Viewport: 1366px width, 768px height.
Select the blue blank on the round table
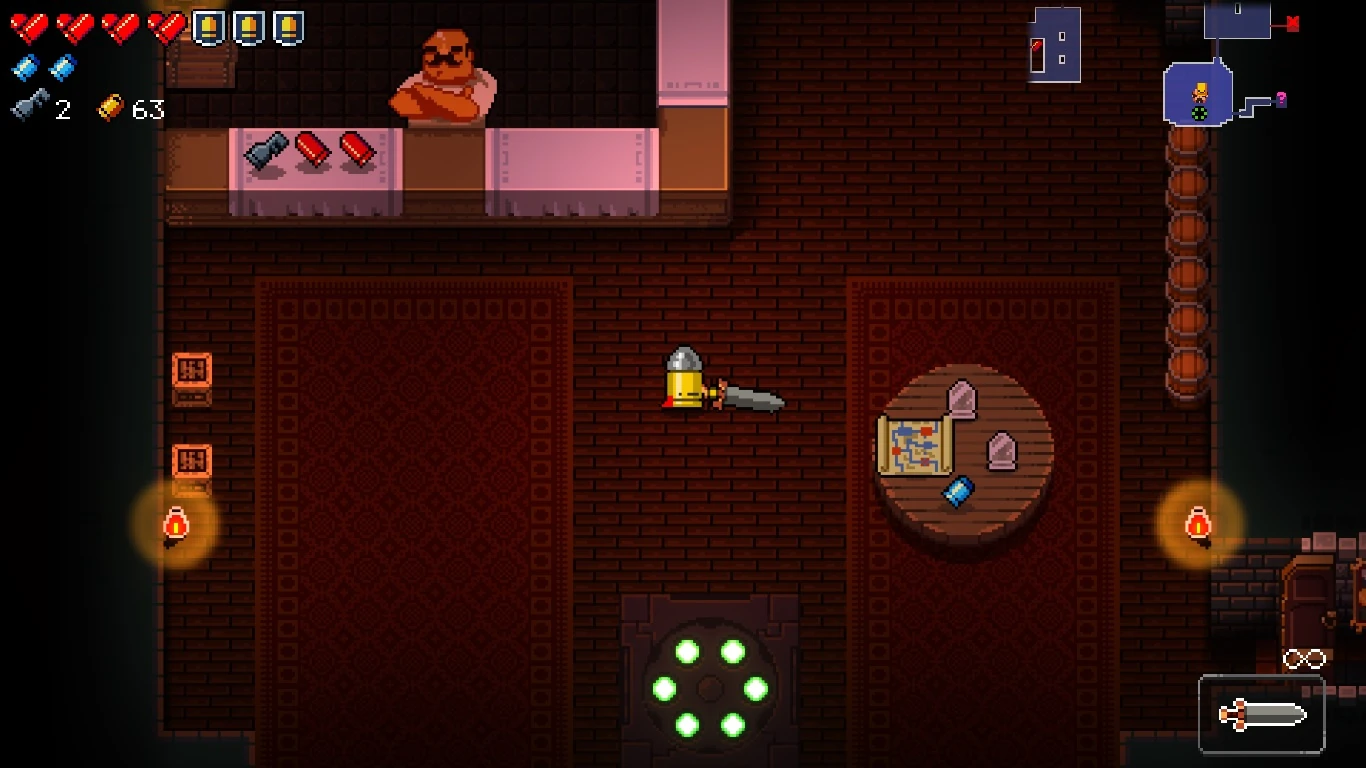[x=958, y=491]
